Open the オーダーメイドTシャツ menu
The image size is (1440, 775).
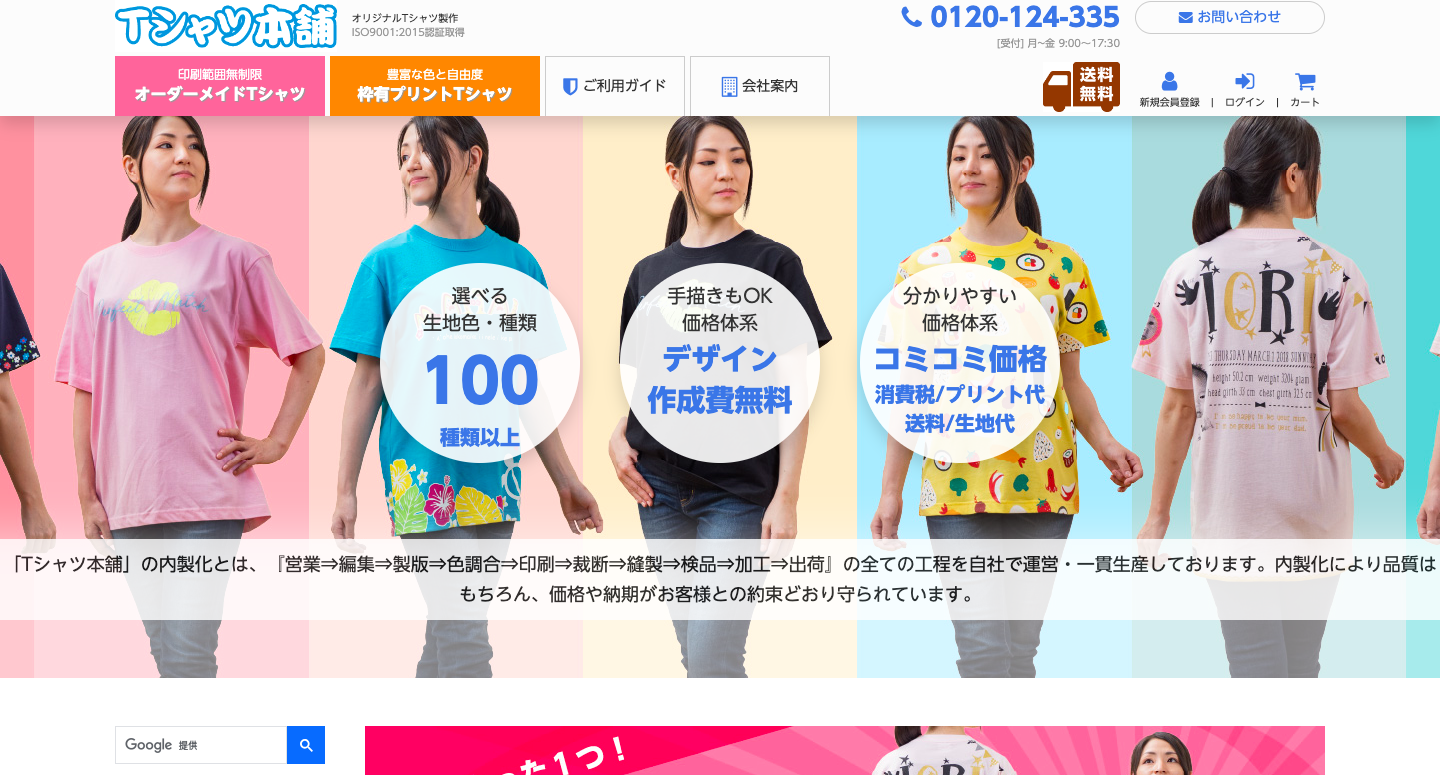coord(220,86)
